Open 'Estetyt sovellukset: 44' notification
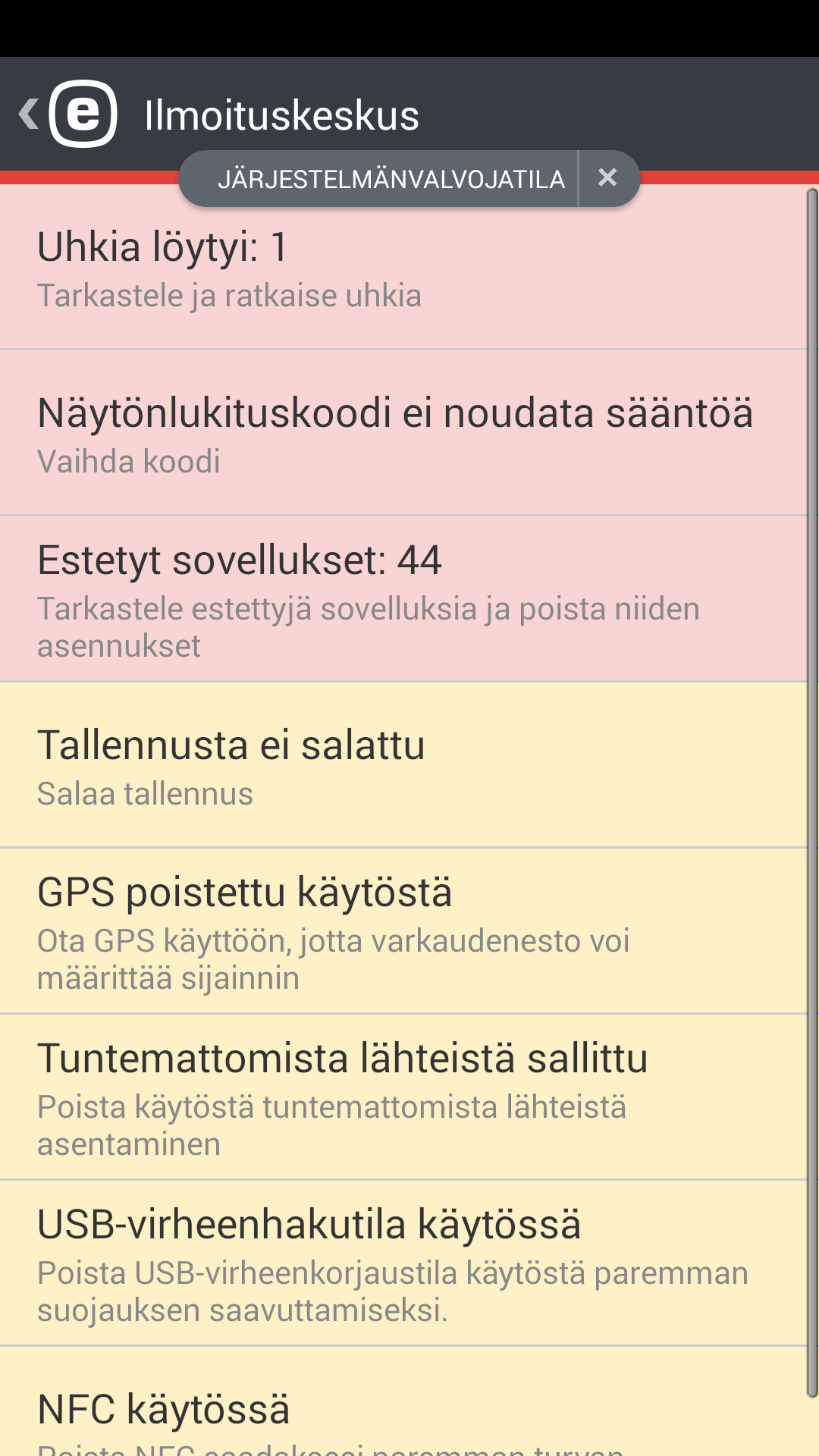Image resolution: width=819 pixels, height=1456 pixels. [x=240, y=561]
